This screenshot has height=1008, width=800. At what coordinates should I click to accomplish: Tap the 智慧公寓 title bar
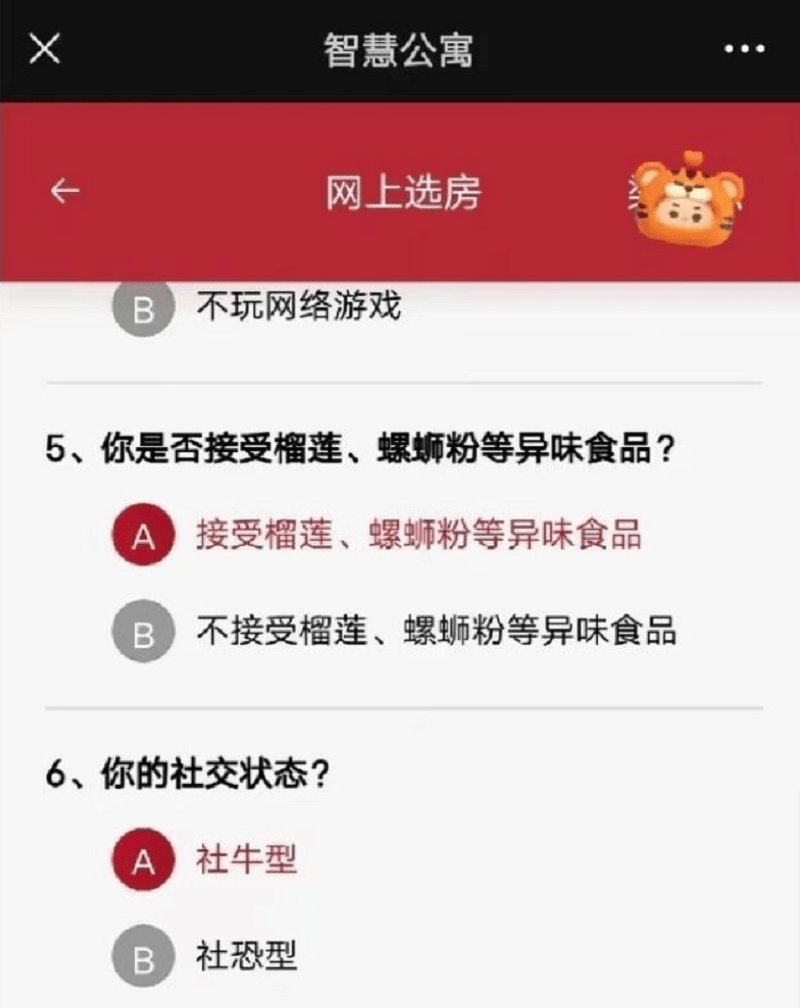(398, 48)
